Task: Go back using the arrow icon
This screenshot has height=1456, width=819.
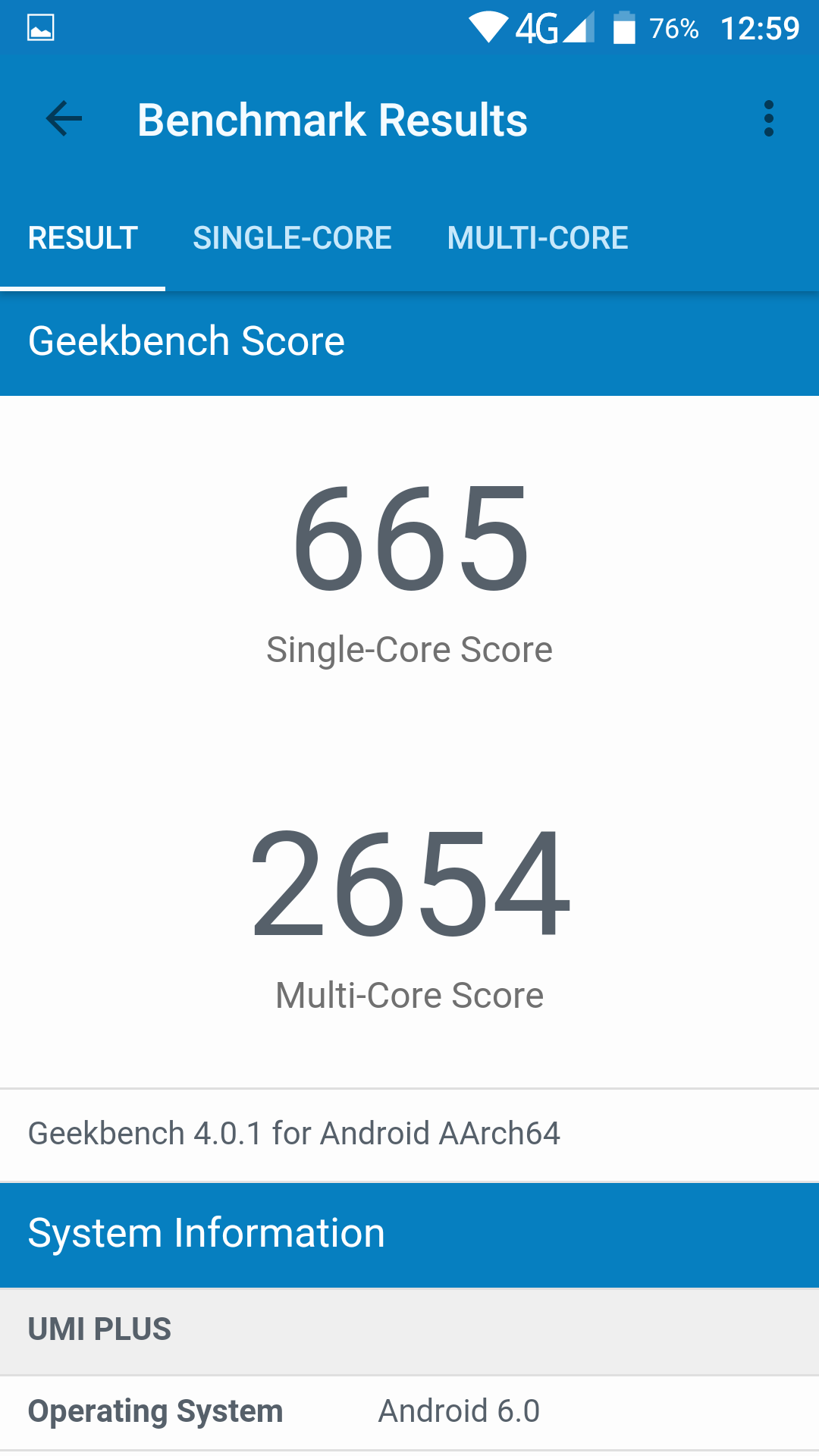Action: (x=64, y=119)
